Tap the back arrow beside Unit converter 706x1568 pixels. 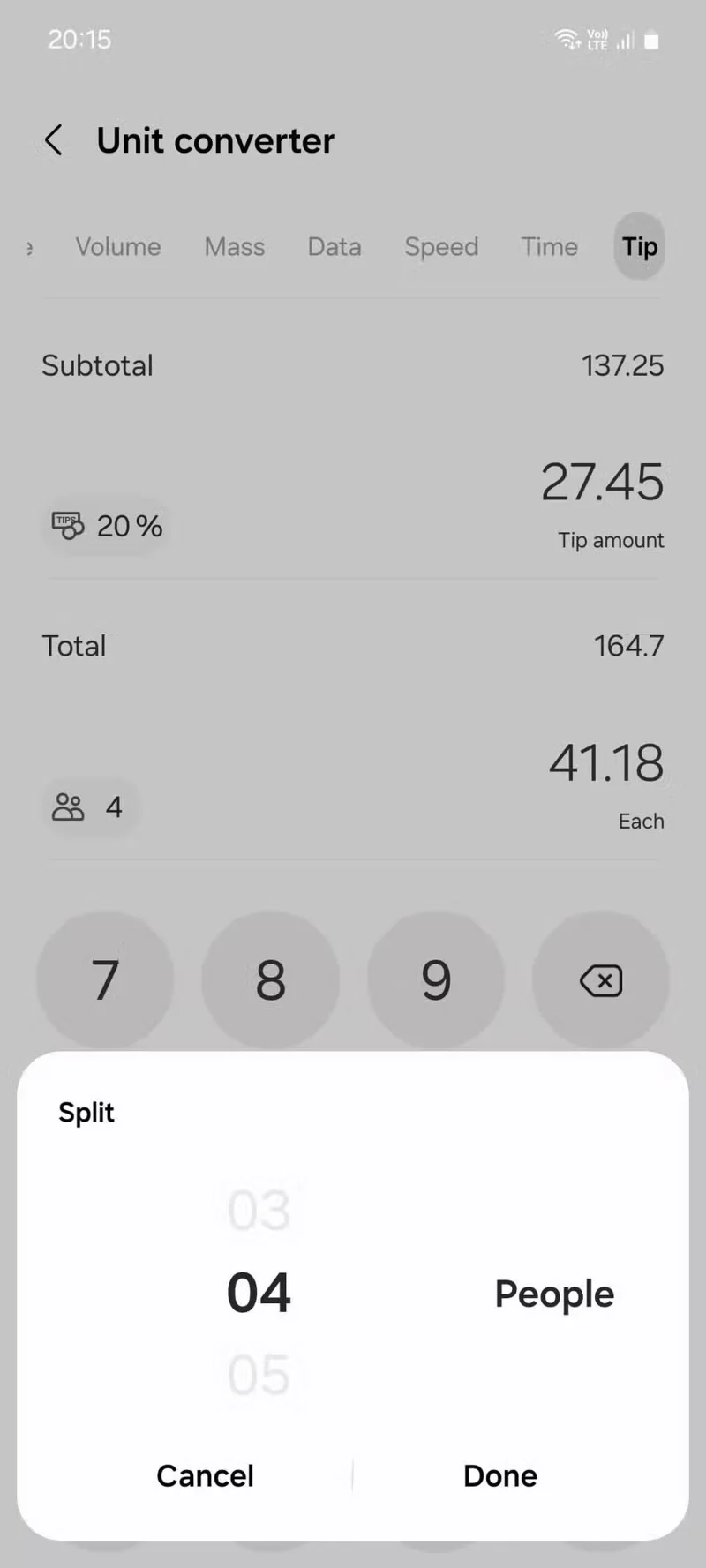[x=54, y=139]
